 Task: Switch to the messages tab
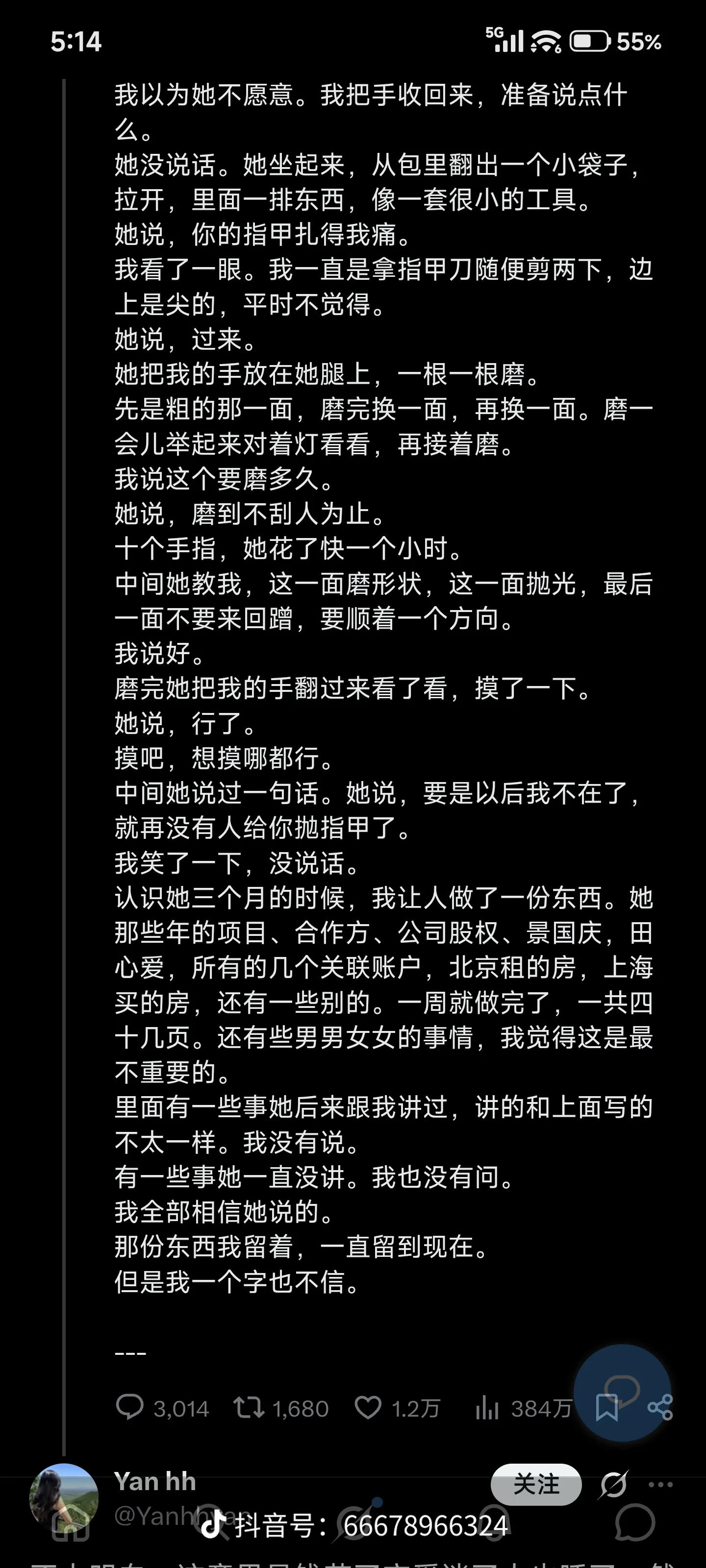coord(635,1523)
